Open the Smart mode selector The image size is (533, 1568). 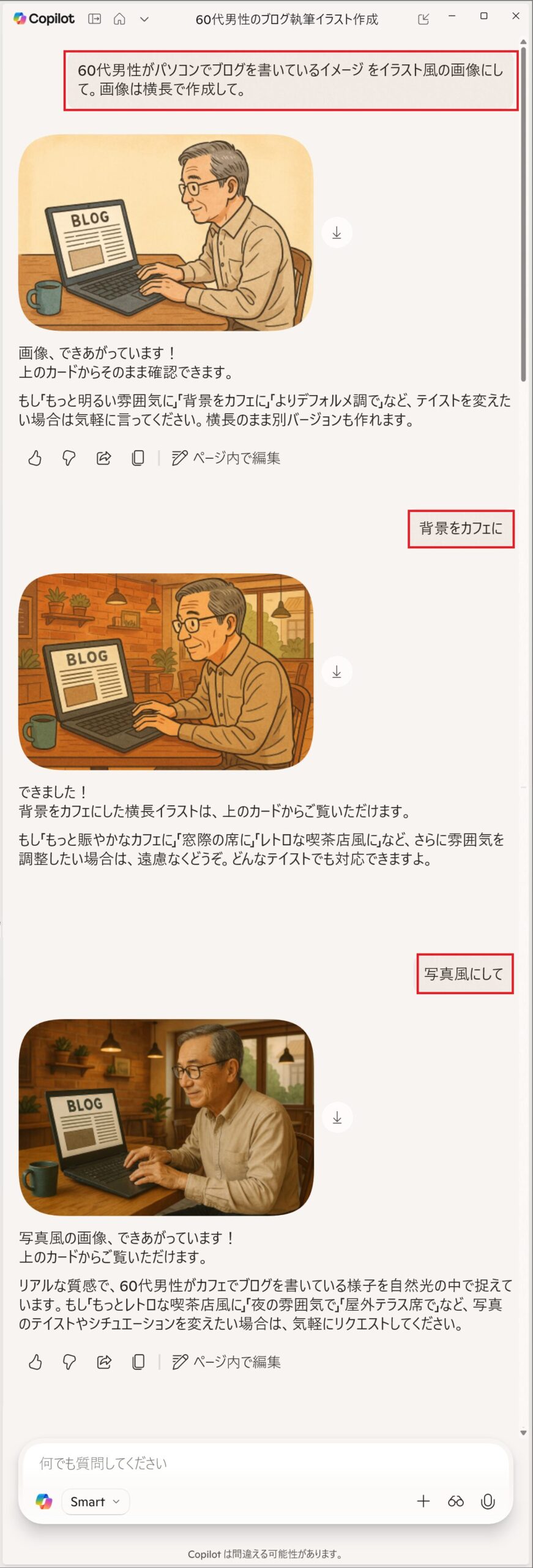point(95,1501)
